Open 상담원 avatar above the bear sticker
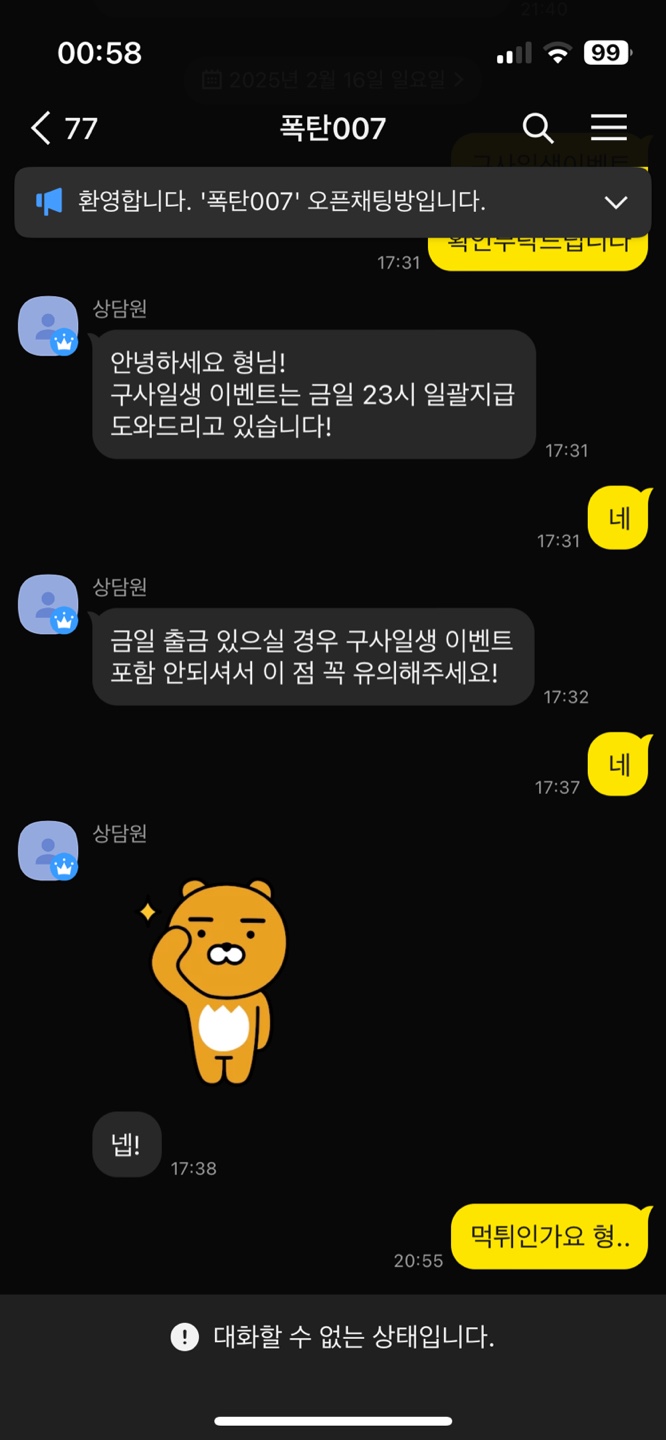 tap(48, 850)
